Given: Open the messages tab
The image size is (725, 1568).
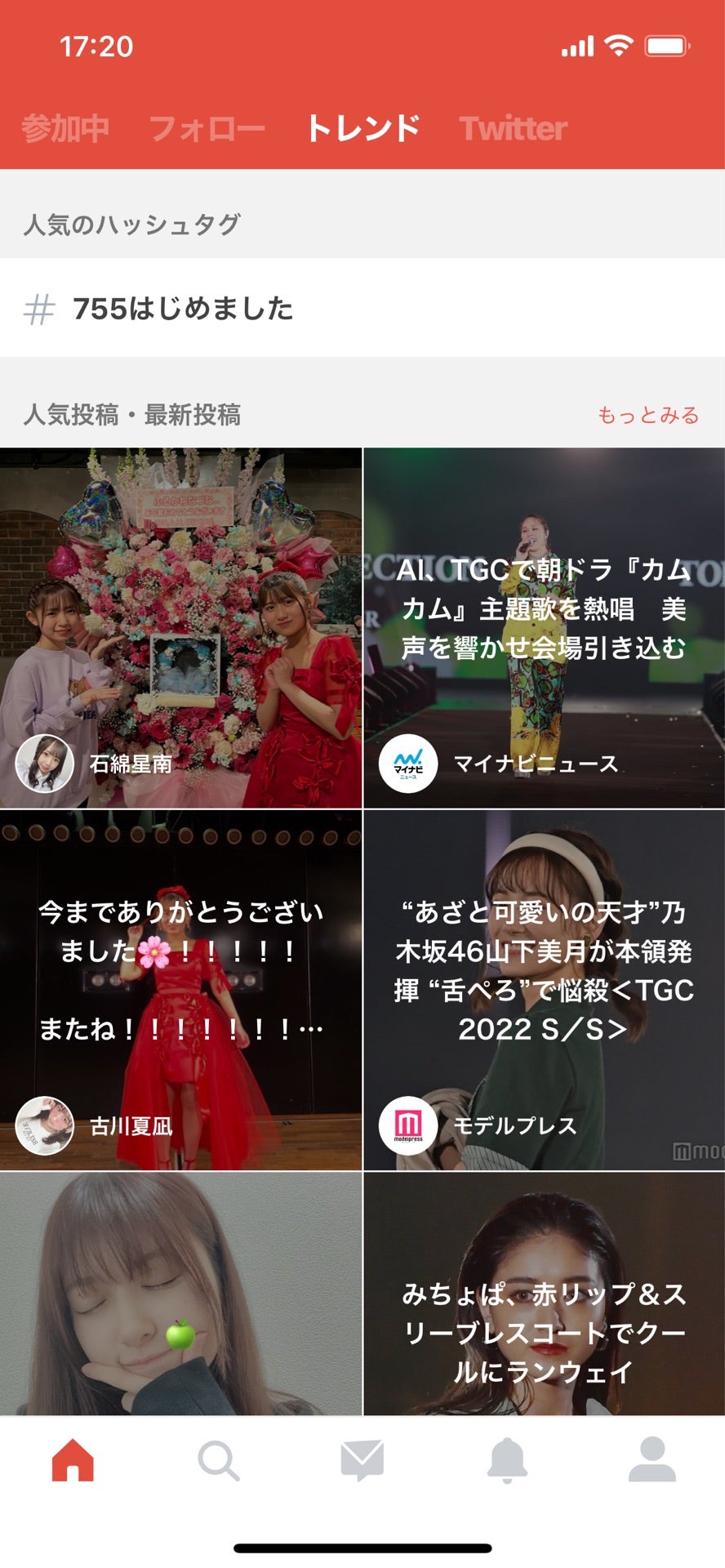Looking at the screenshot, I should [x=362, y=1460].
